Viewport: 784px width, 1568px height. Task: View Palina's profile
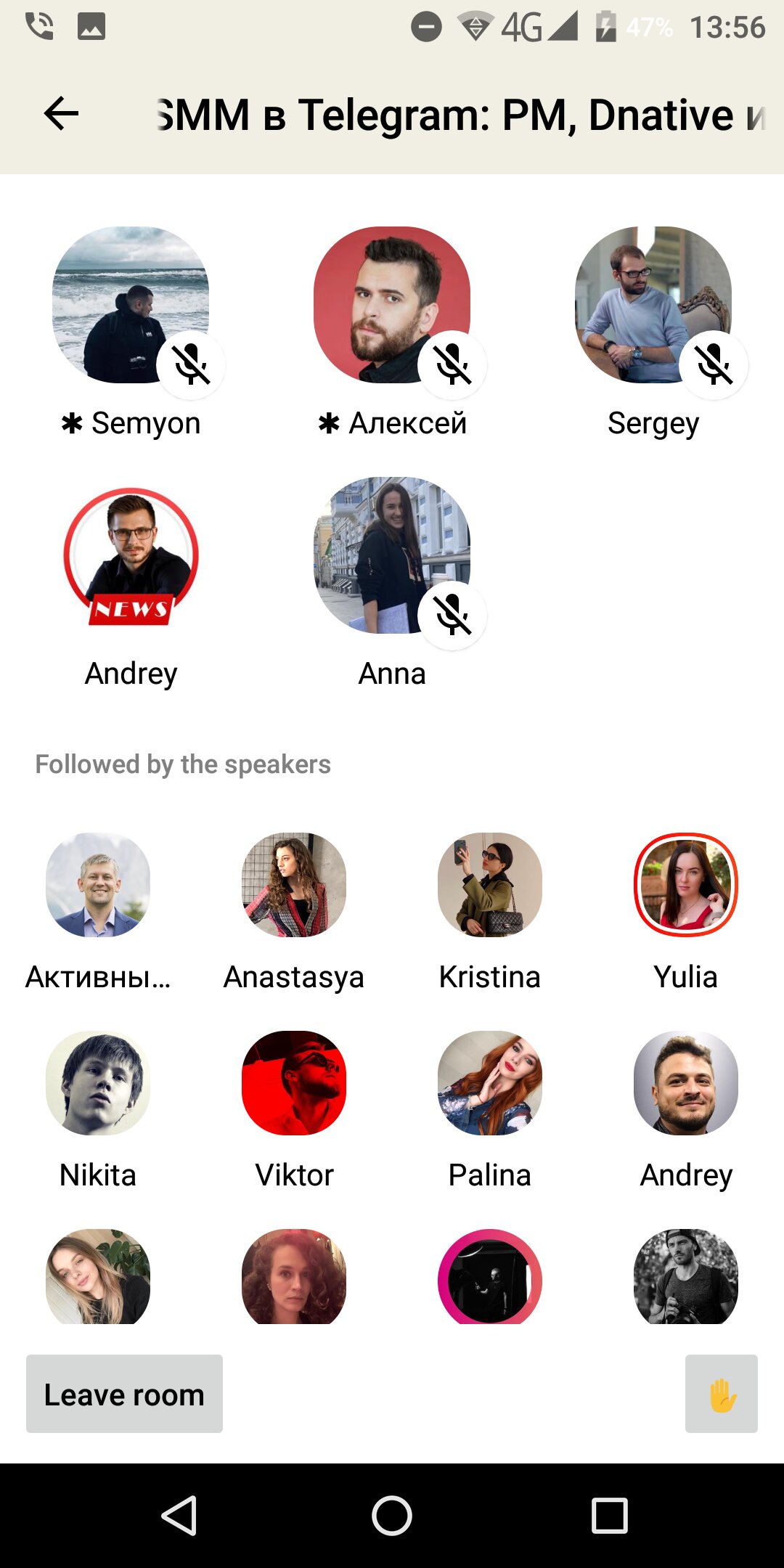[x=490, y=1083]
